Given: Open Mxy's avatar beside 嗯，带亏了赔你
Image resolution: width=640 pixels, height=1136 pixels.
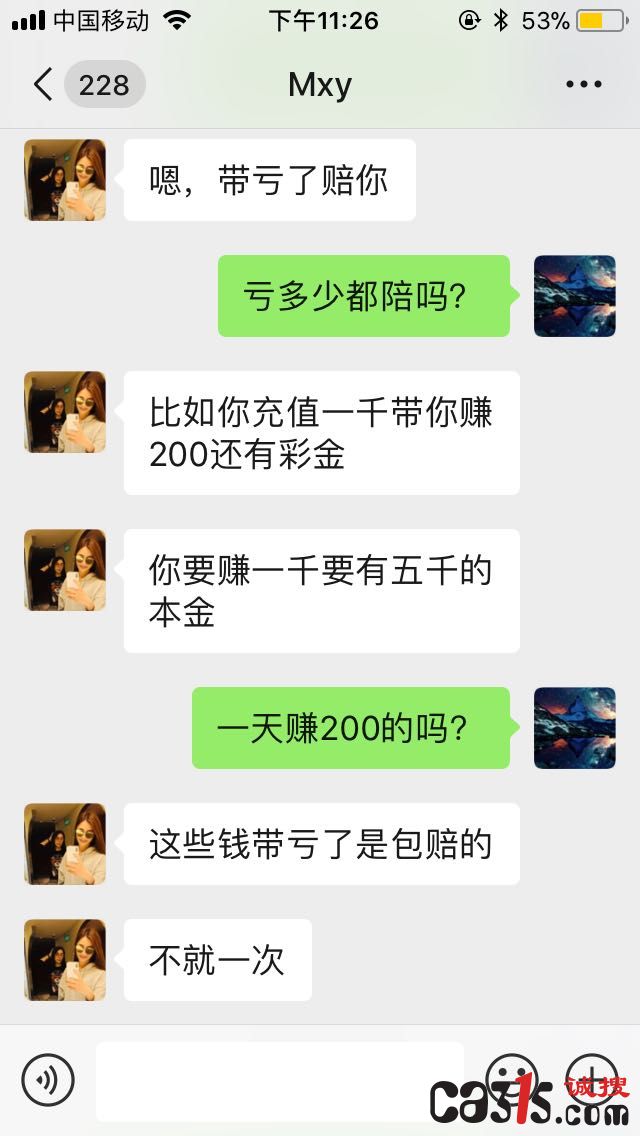Looking at the screenshot, I should click(x=65, y=180).
